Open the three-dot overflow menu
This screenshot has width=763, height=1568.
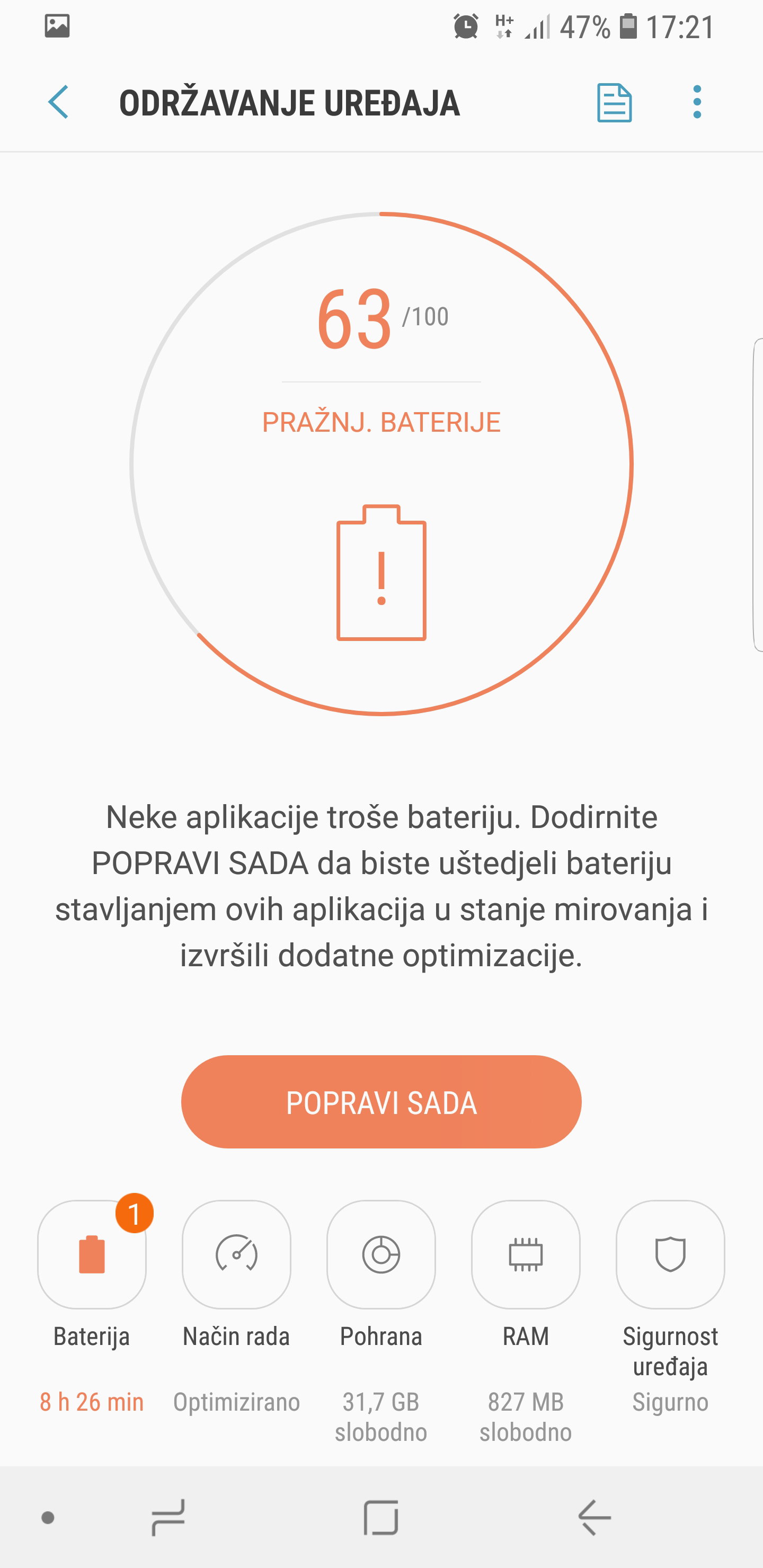click(697, 102)
